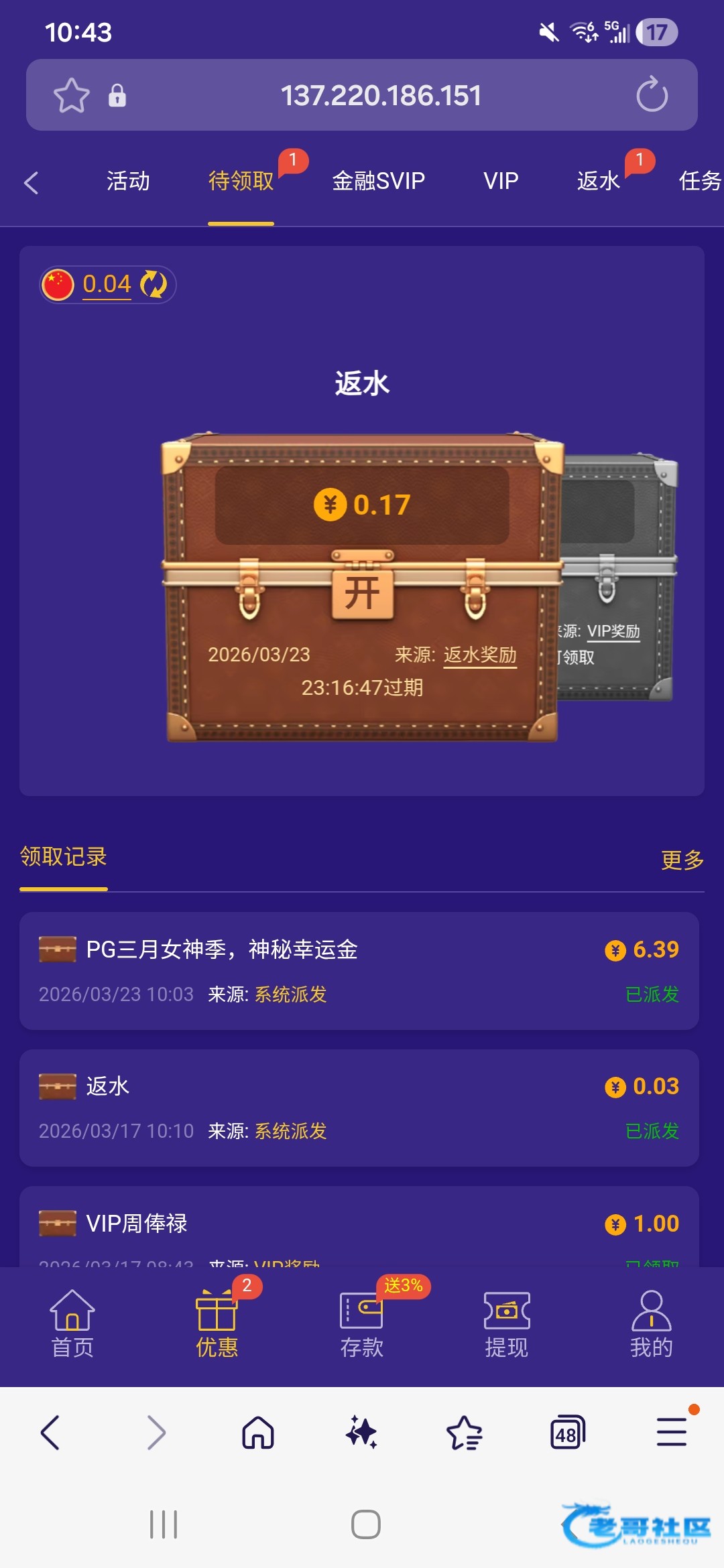This screenshot has width=724, height=1568.
Task: Select the VIP tab
Action: (x=501, y=181)
